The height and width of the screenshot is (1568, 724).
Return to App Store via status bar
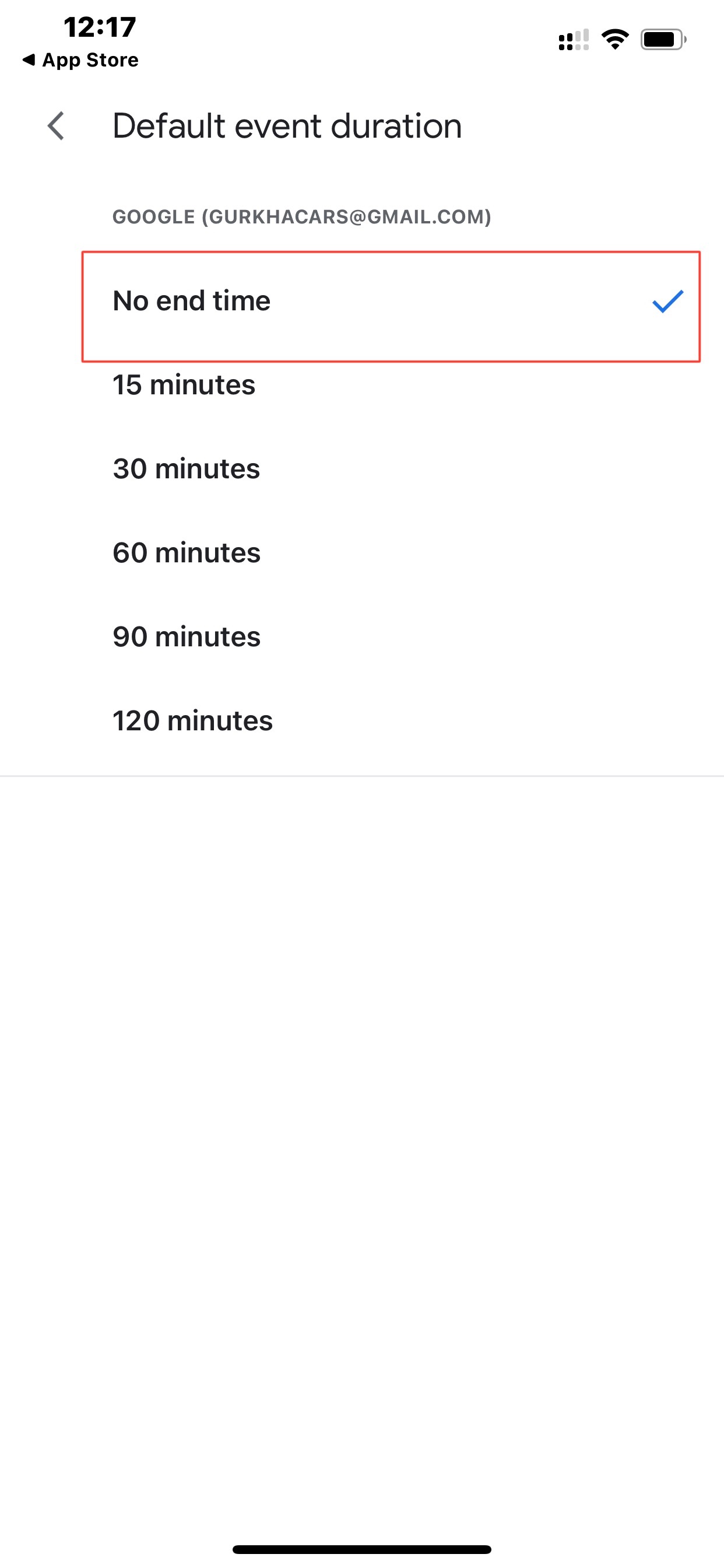tap(80, 60)
